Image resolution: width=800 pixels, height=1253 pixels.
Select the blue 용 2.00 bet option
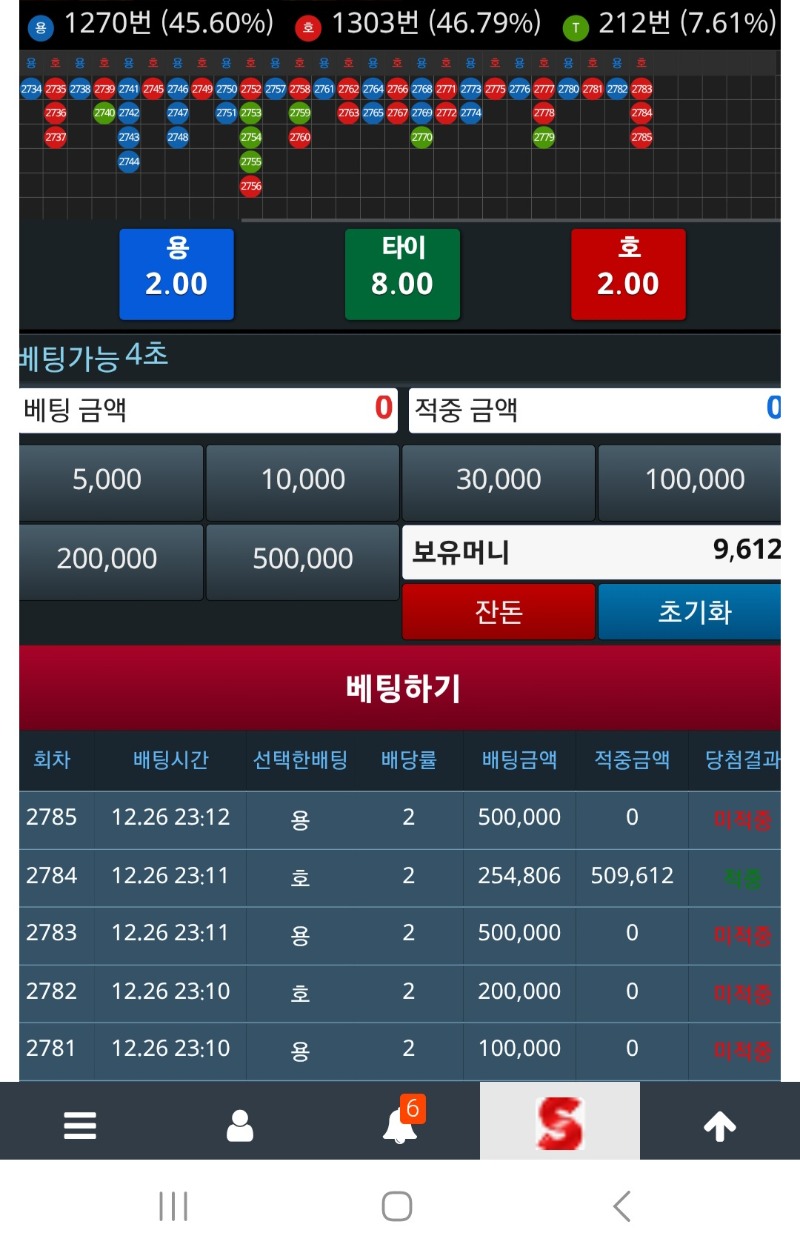point(176,274)
